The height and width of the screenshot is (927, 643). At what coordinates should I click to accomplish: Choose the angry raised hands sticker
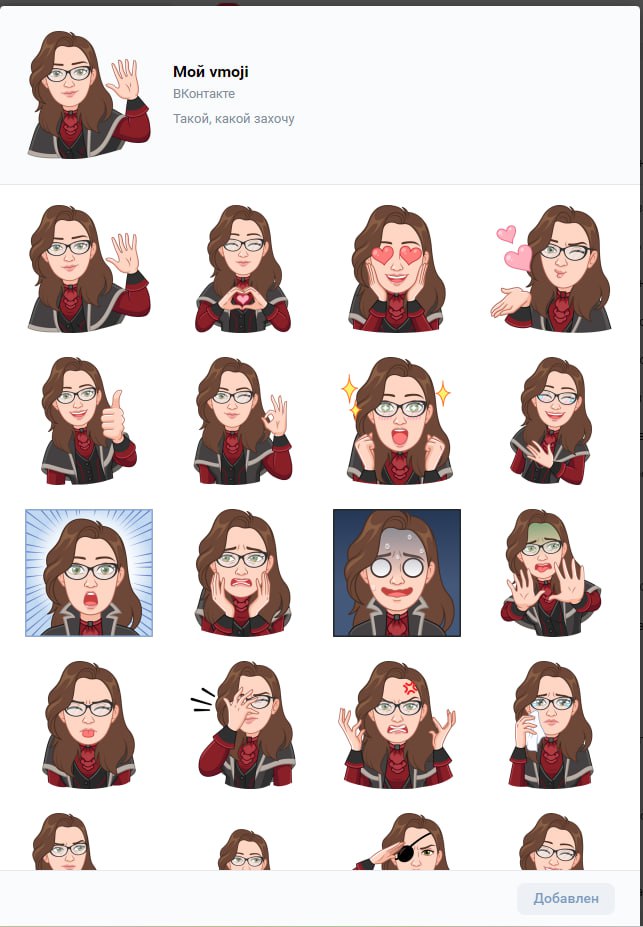pos(397,725)
